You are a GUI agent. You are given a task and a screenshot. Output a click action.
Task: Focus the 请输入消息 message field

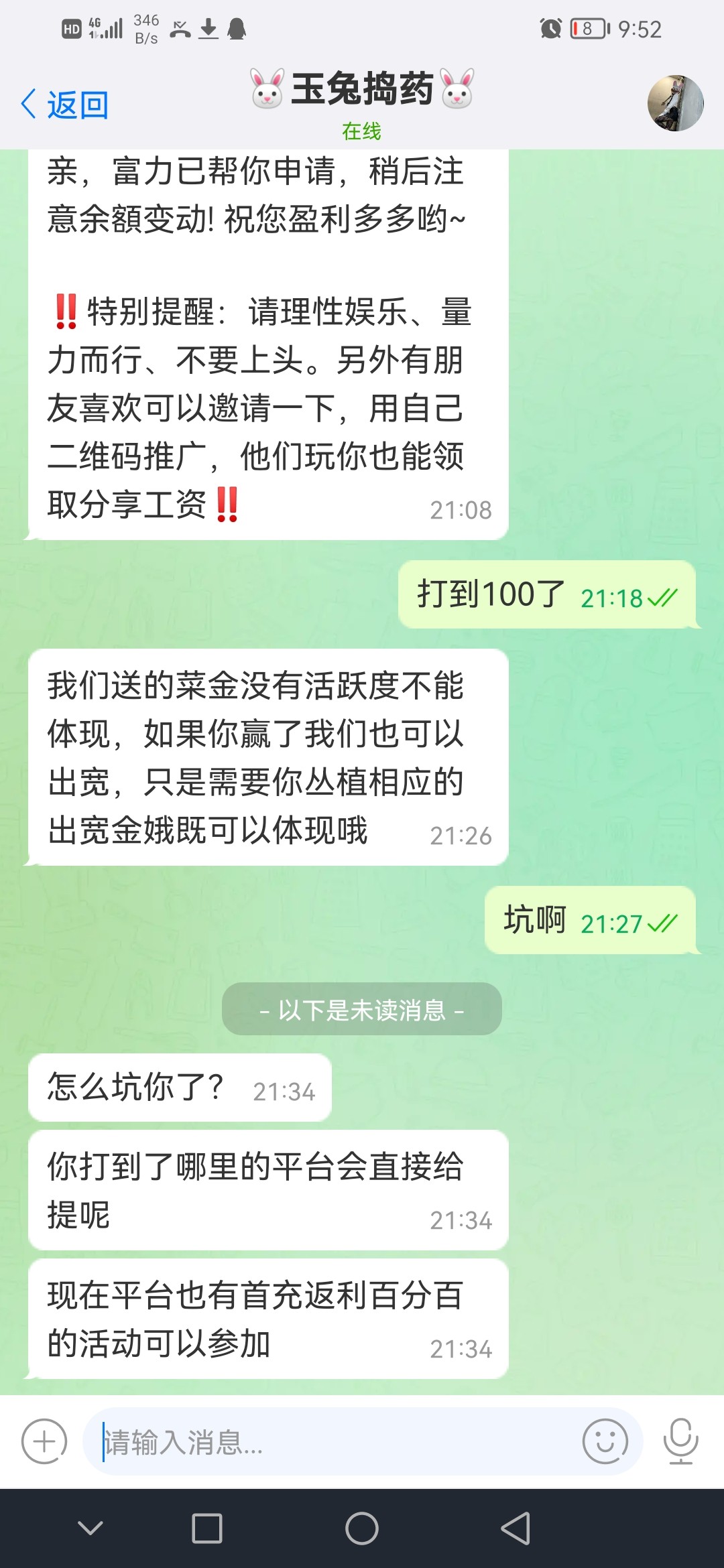335,1441
